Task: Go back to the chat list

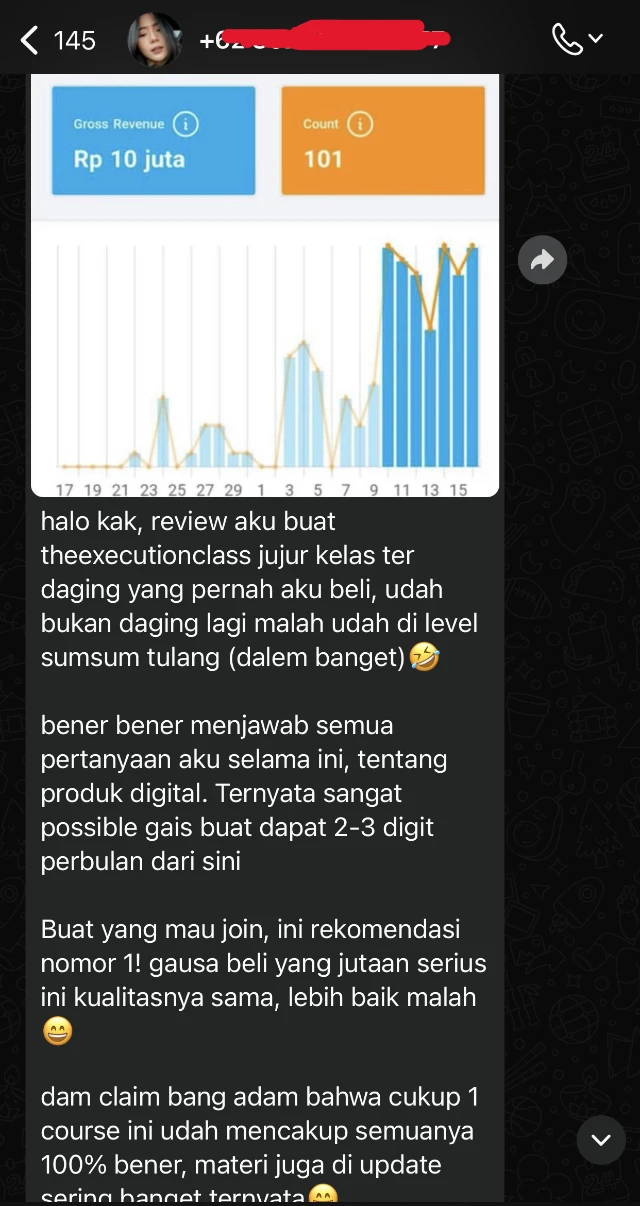Action: point(56,40)
